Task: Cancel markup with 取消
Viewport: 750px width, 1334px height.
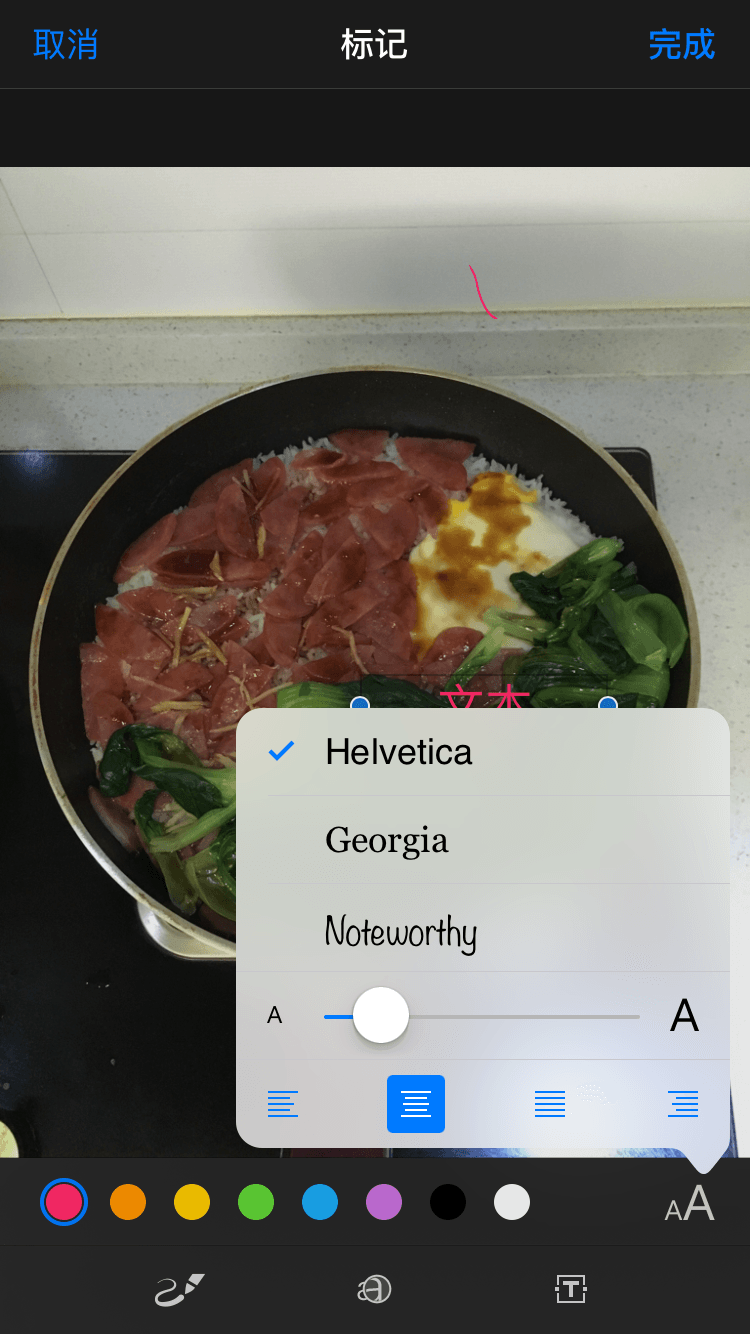Action: pyautogui.click(x=65, y=45)
